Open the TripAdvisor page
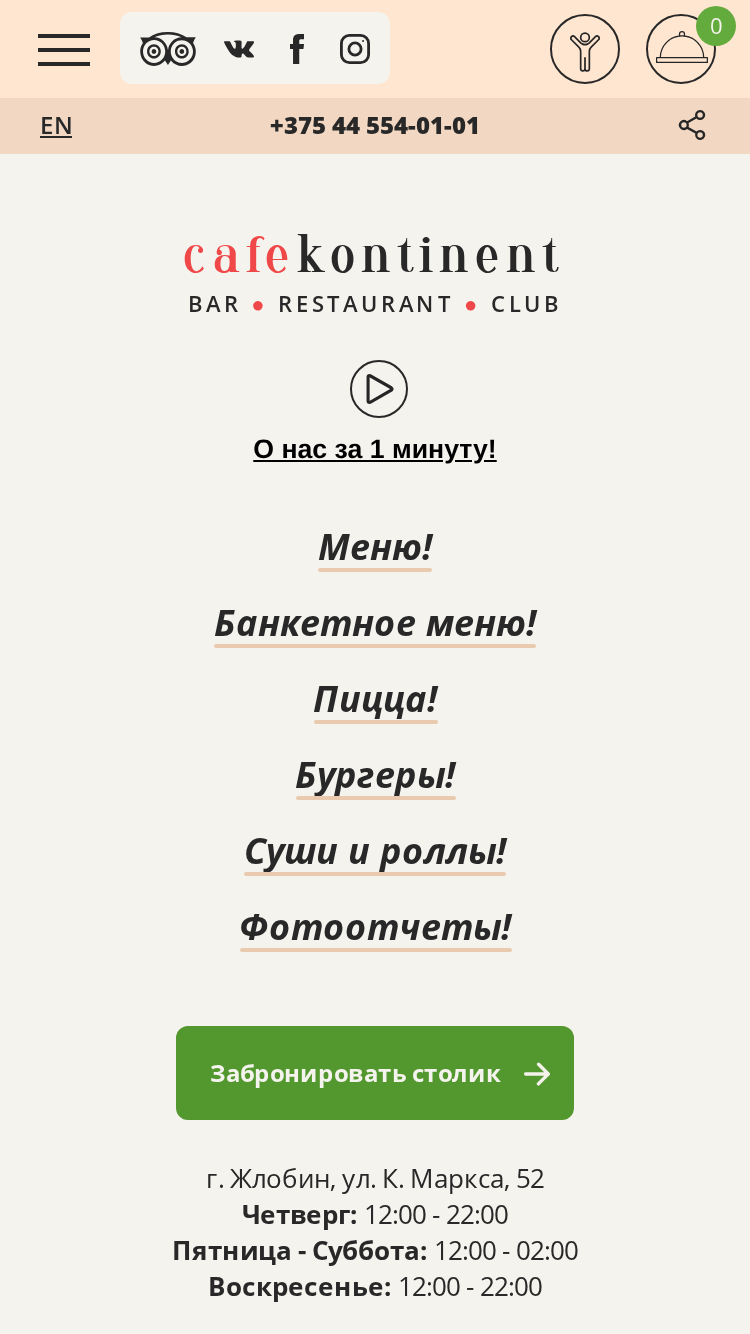Viewport: 750px width, 1334px height. tap(168, 49)
